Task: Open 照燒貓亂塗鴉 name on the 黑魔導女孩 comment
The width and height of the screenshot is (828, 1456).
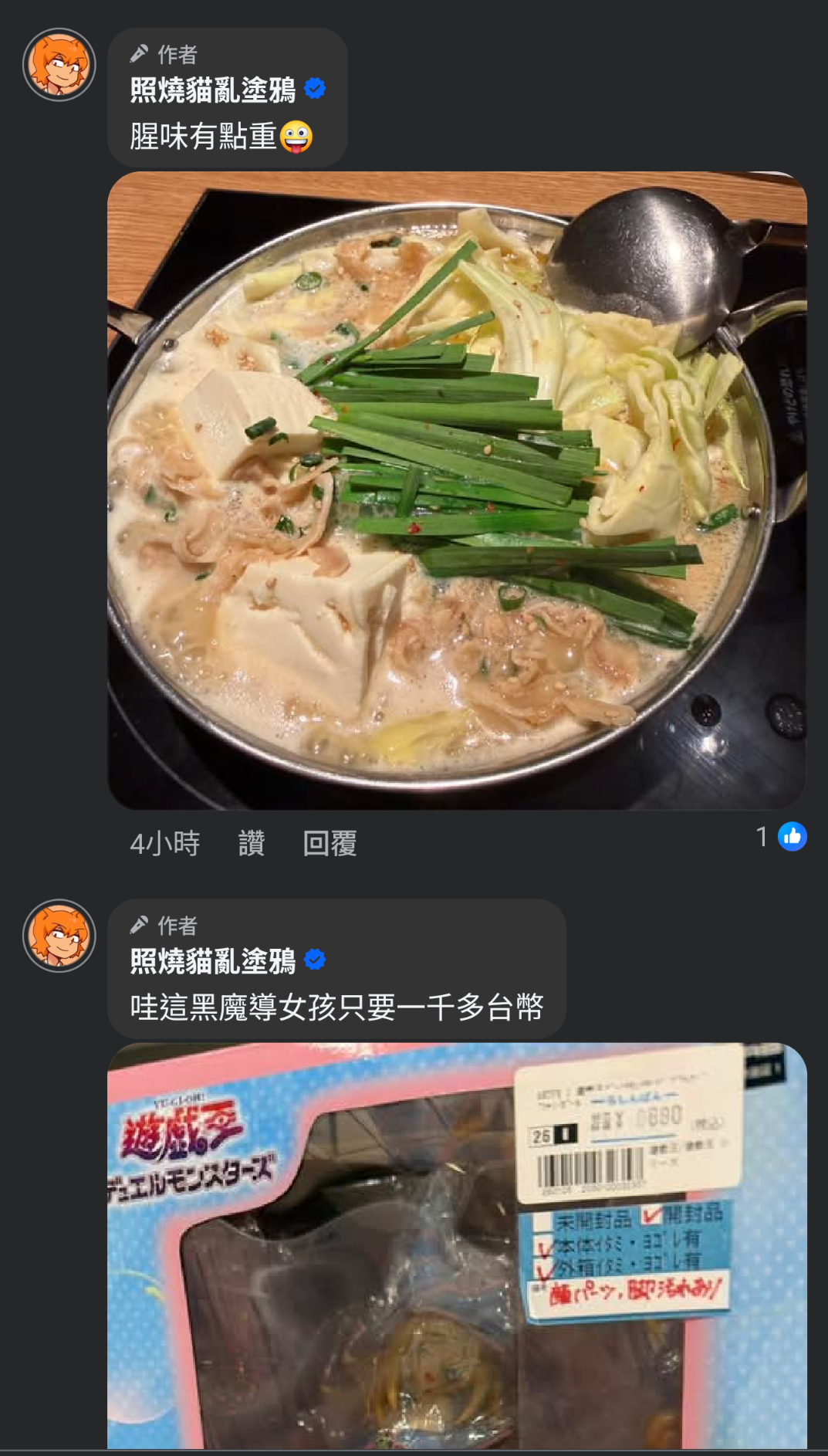Action: [x=213, y=962]
